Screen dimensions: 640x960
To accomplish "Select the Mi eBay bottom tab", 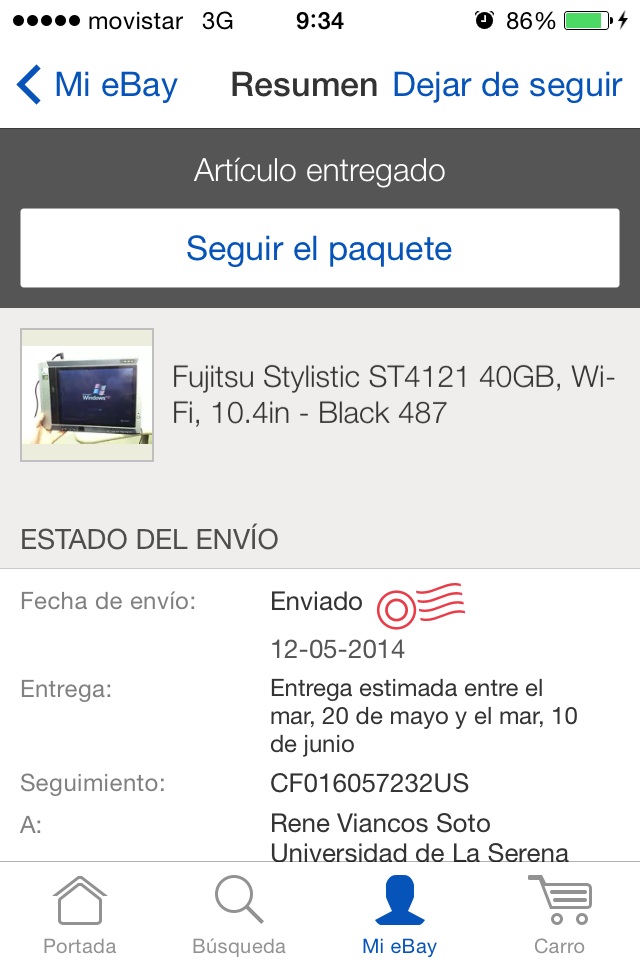I will point(399,913).
